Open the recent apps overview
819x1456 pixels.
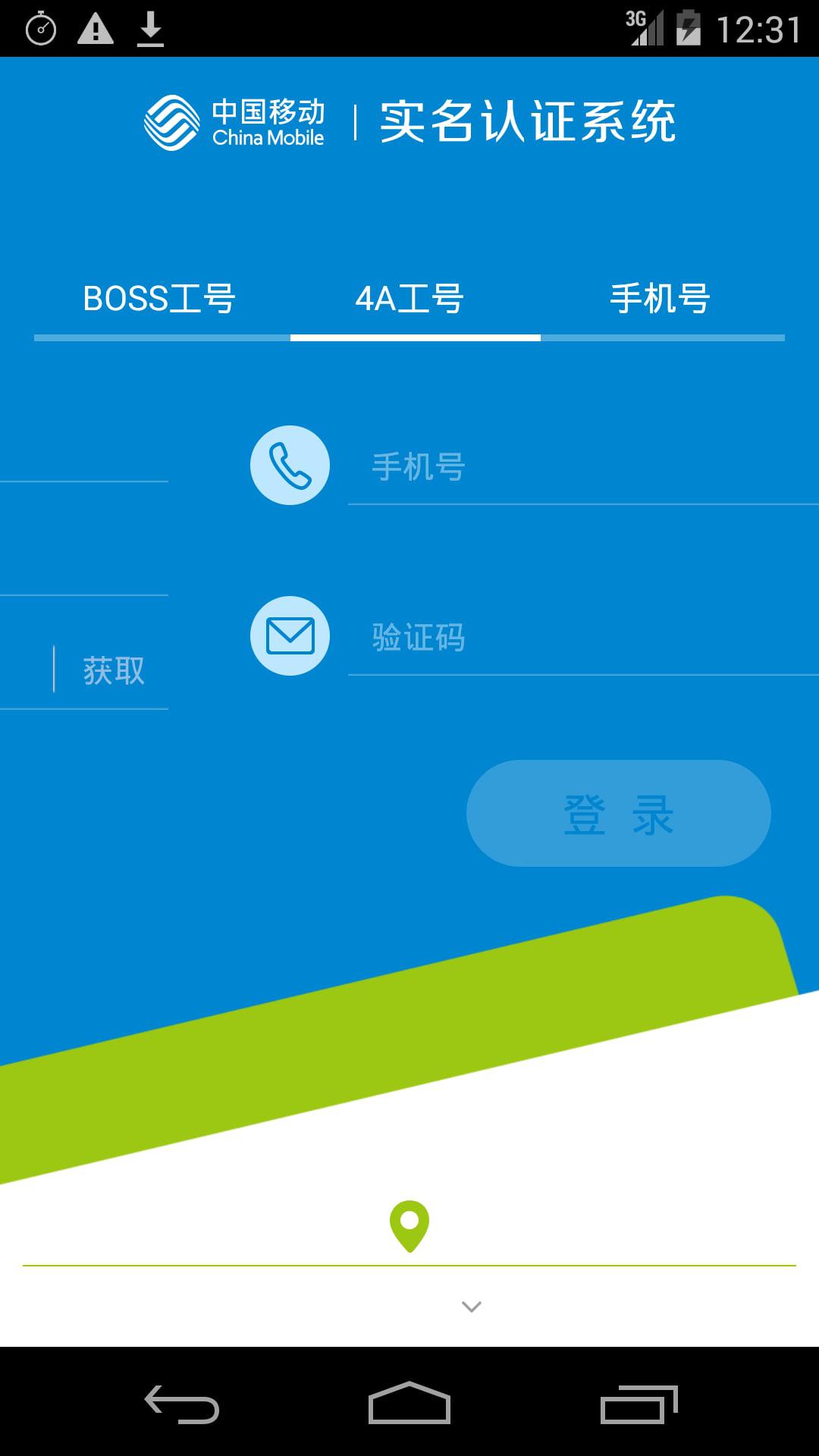(x=637, y=1403)
